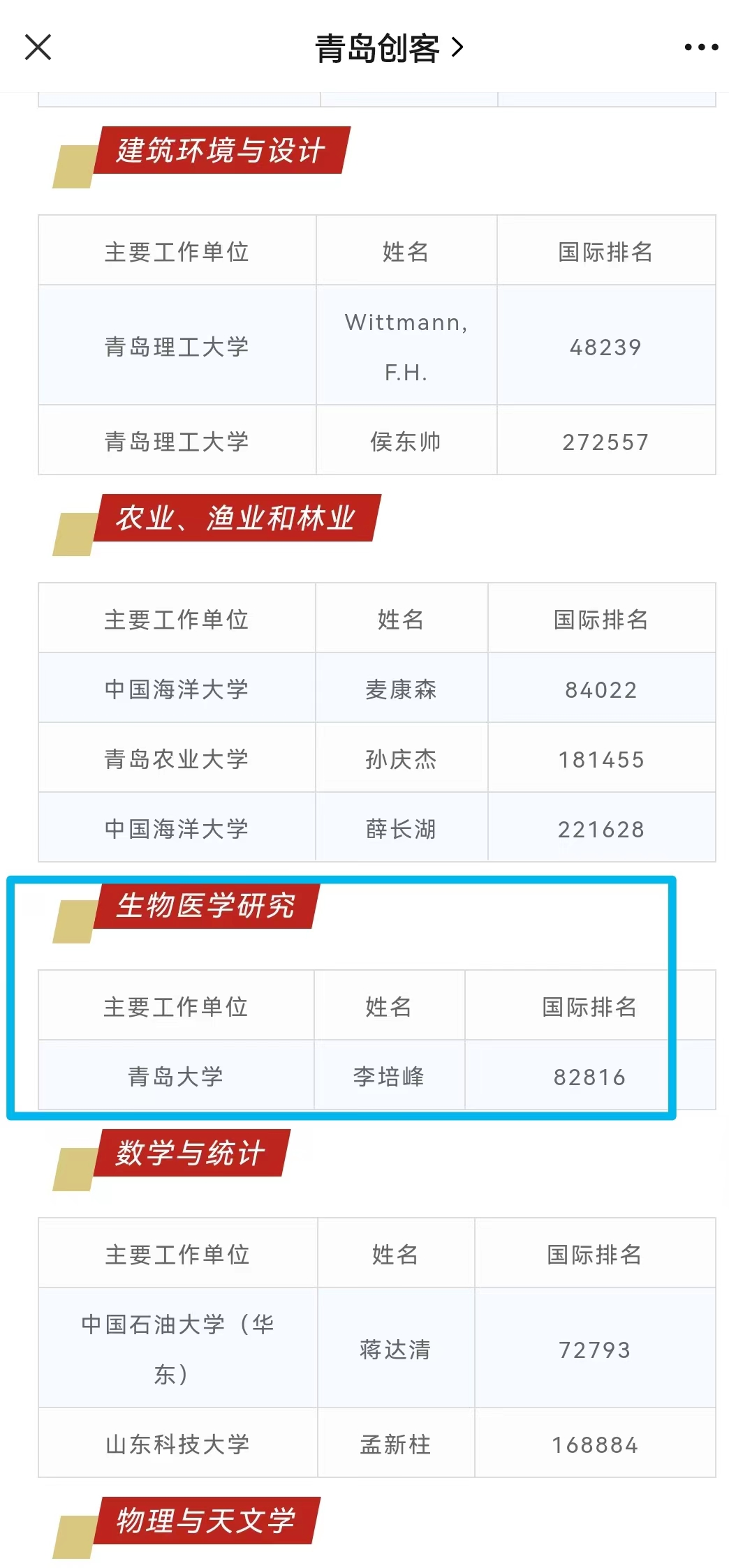Open the three-dot more options menu
Image resolution: width=729 pixels, height=1568 pixels.
(x=701, y=47)
